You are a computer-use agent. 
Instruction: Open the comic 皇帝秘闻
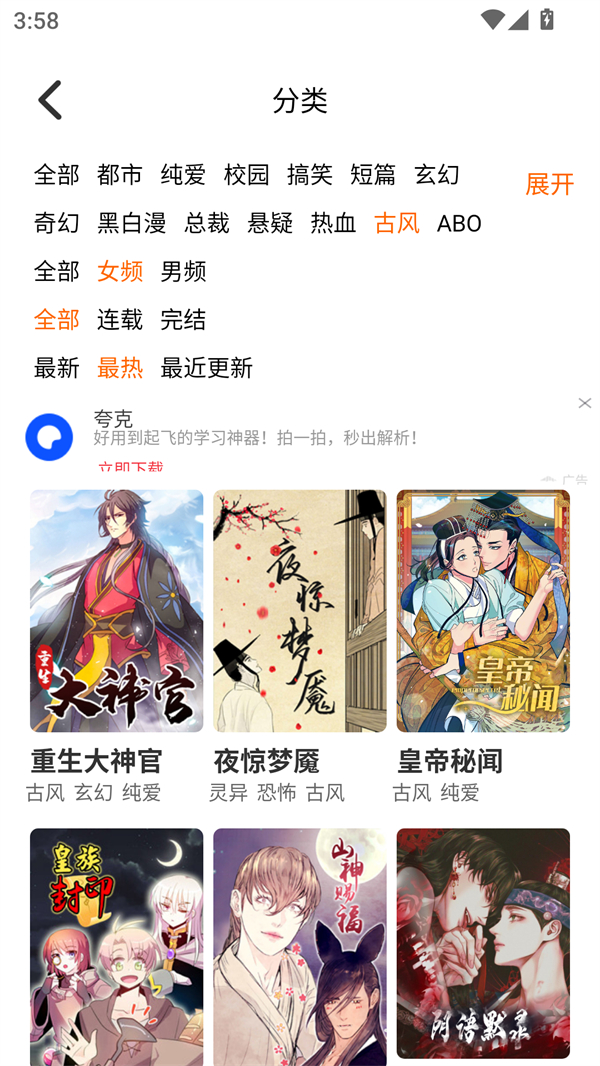pos(483,610)
